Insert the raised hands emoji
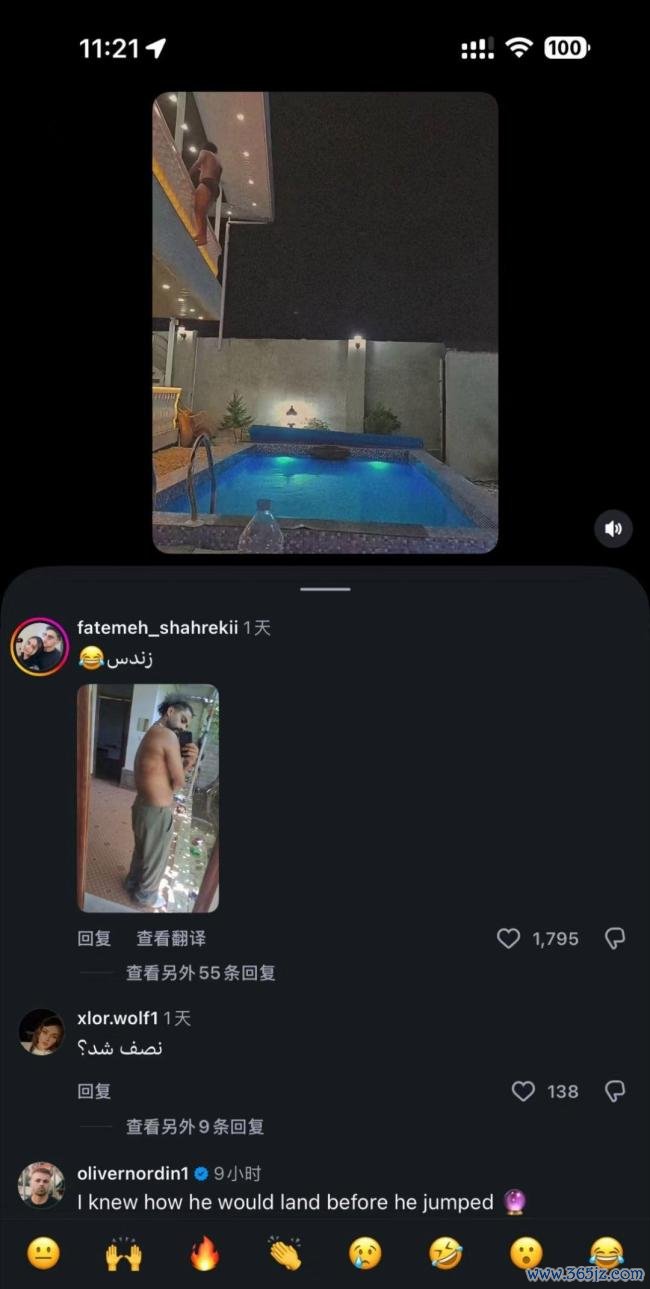The image size is (650, 1289). pyautogui.click(x=123, y=1253)
